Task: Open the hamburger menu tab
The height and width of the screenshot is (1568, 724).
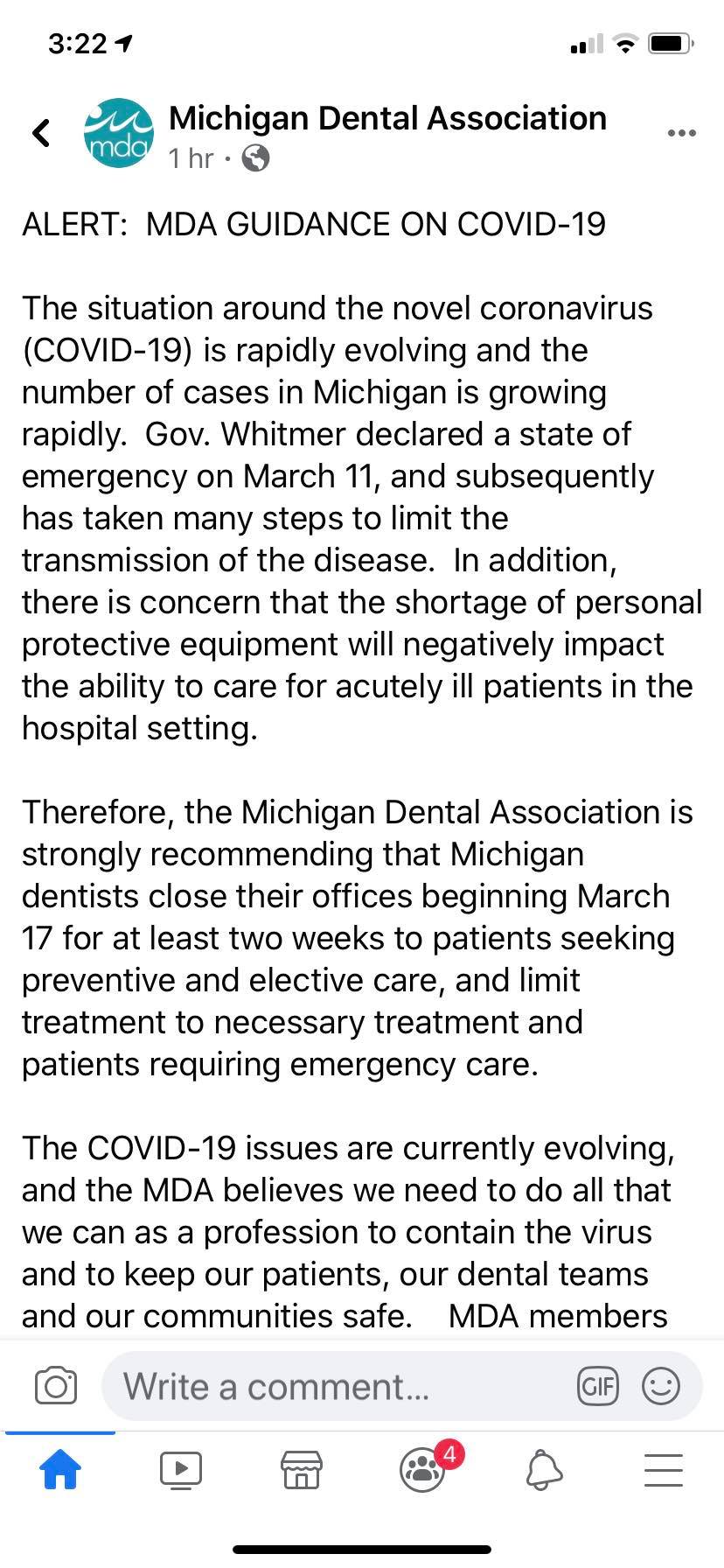Action: (664, 1469)
